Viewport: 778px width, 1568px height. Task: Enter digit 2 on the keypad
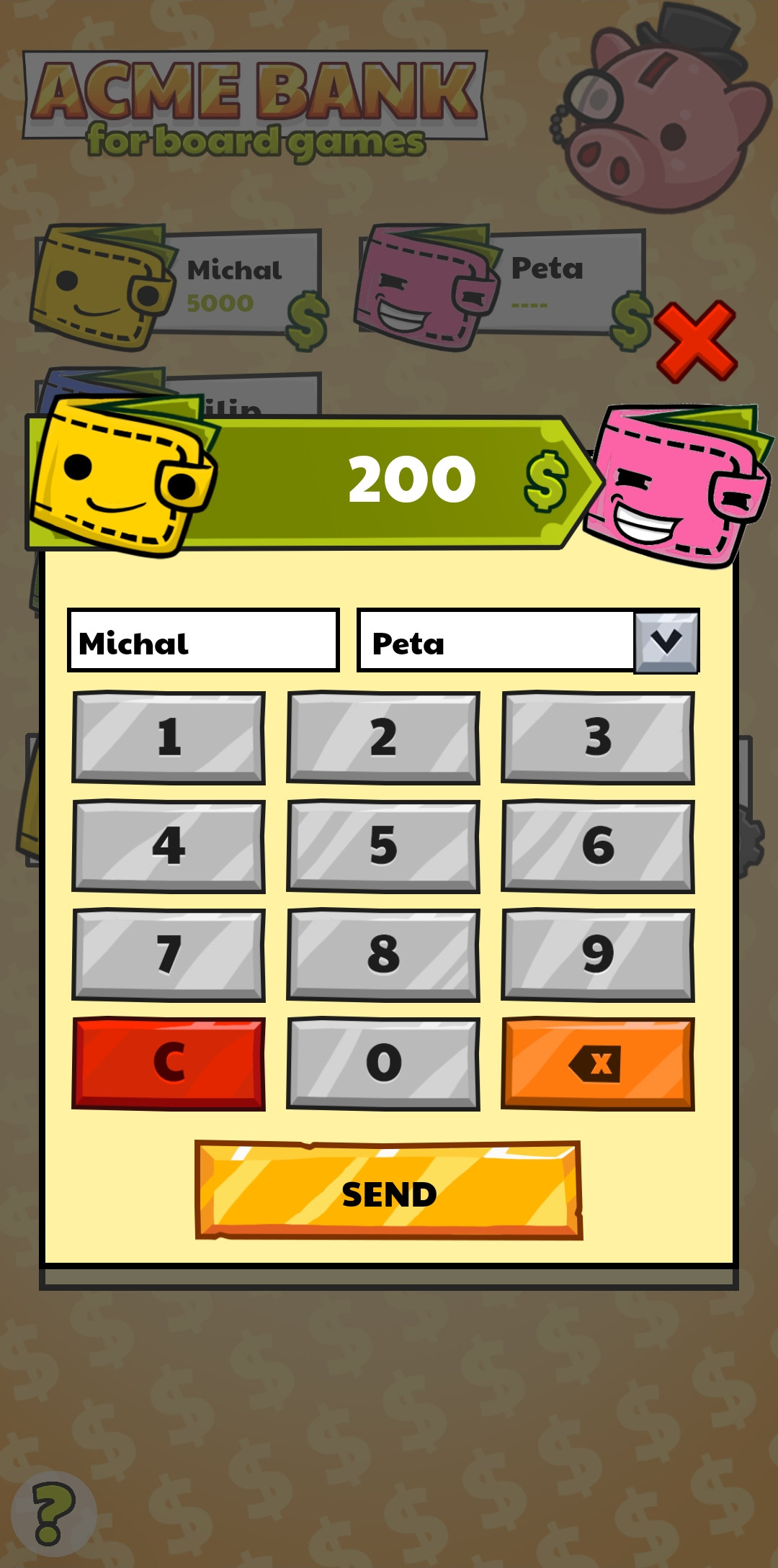click(x=383, y=737)
